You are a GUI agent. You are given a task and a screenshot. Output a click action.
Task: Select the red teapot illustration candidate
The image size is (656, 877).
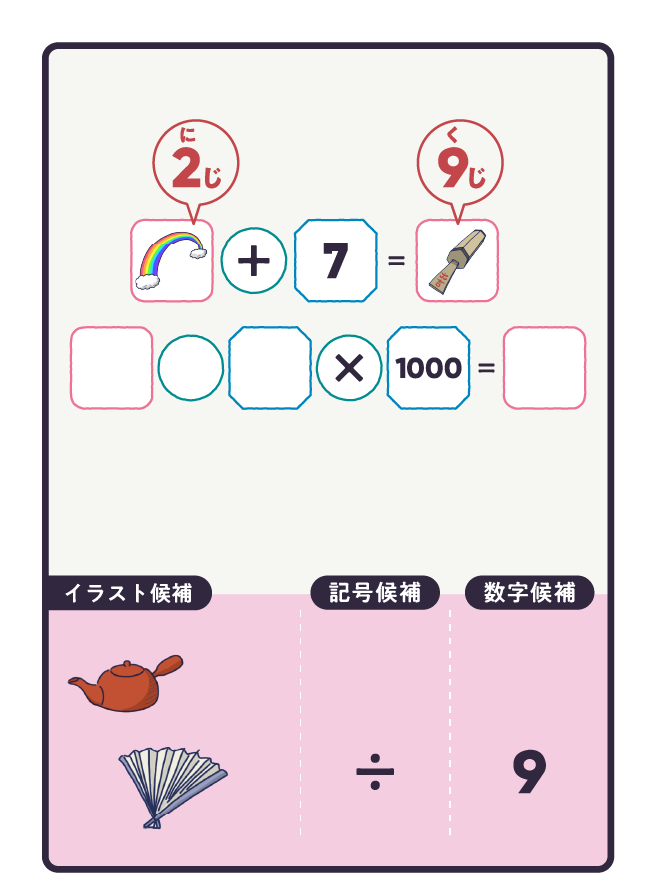(x=127, y=684)
